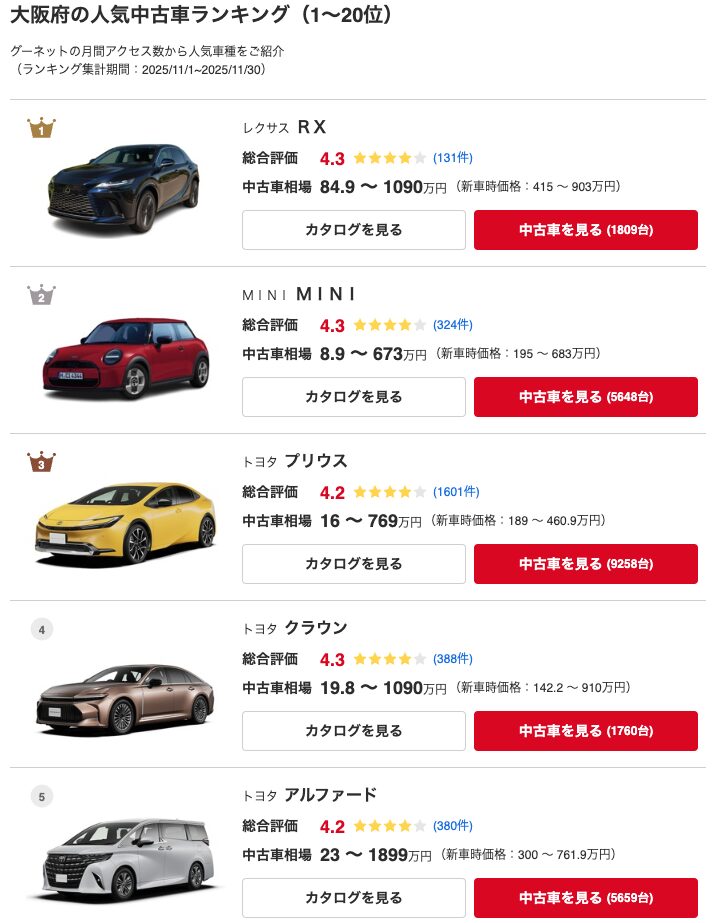Open the catalog for Toyota Prius

click(353, 564)
